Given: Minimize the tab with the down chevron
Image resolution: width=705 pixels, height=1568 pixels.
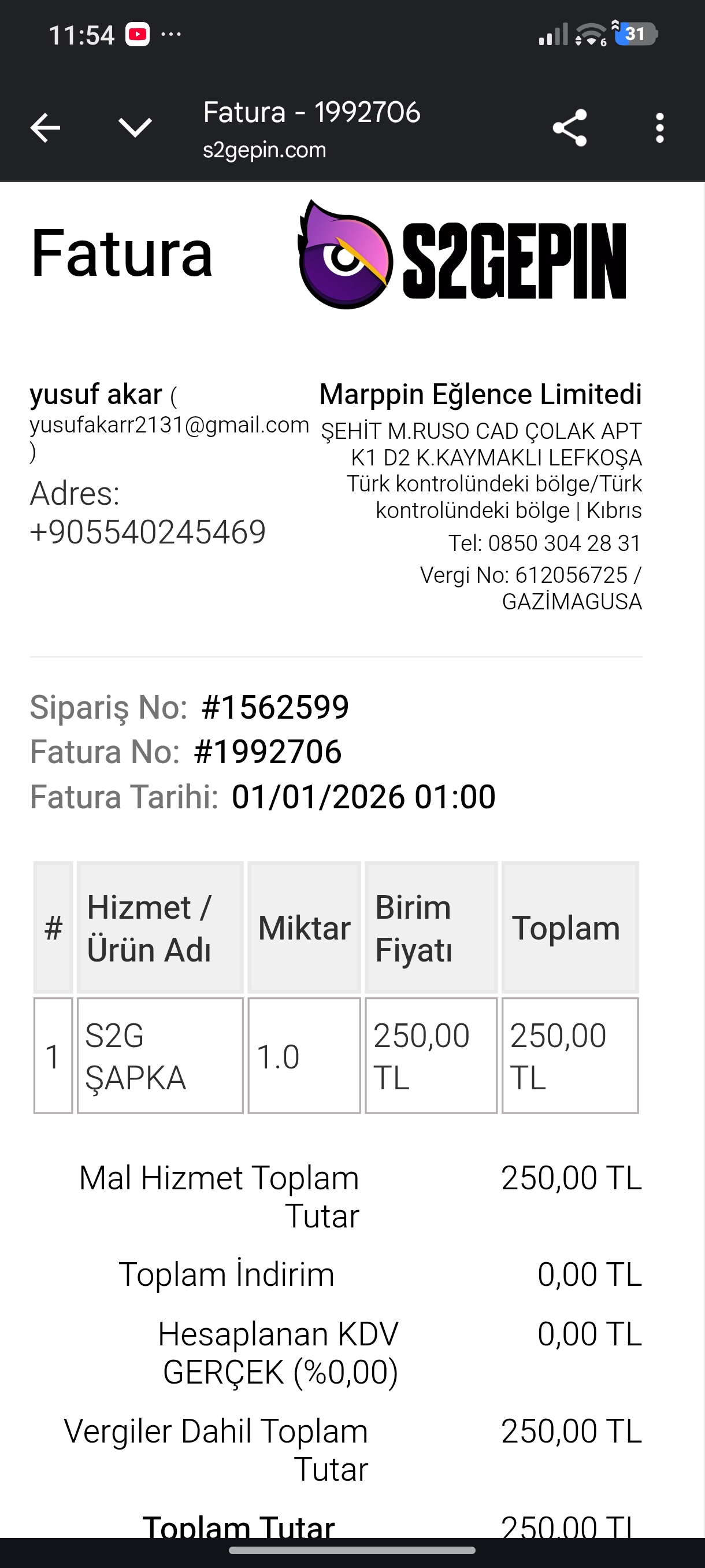Looking at the screenshot, I should (x=135, y=128).
